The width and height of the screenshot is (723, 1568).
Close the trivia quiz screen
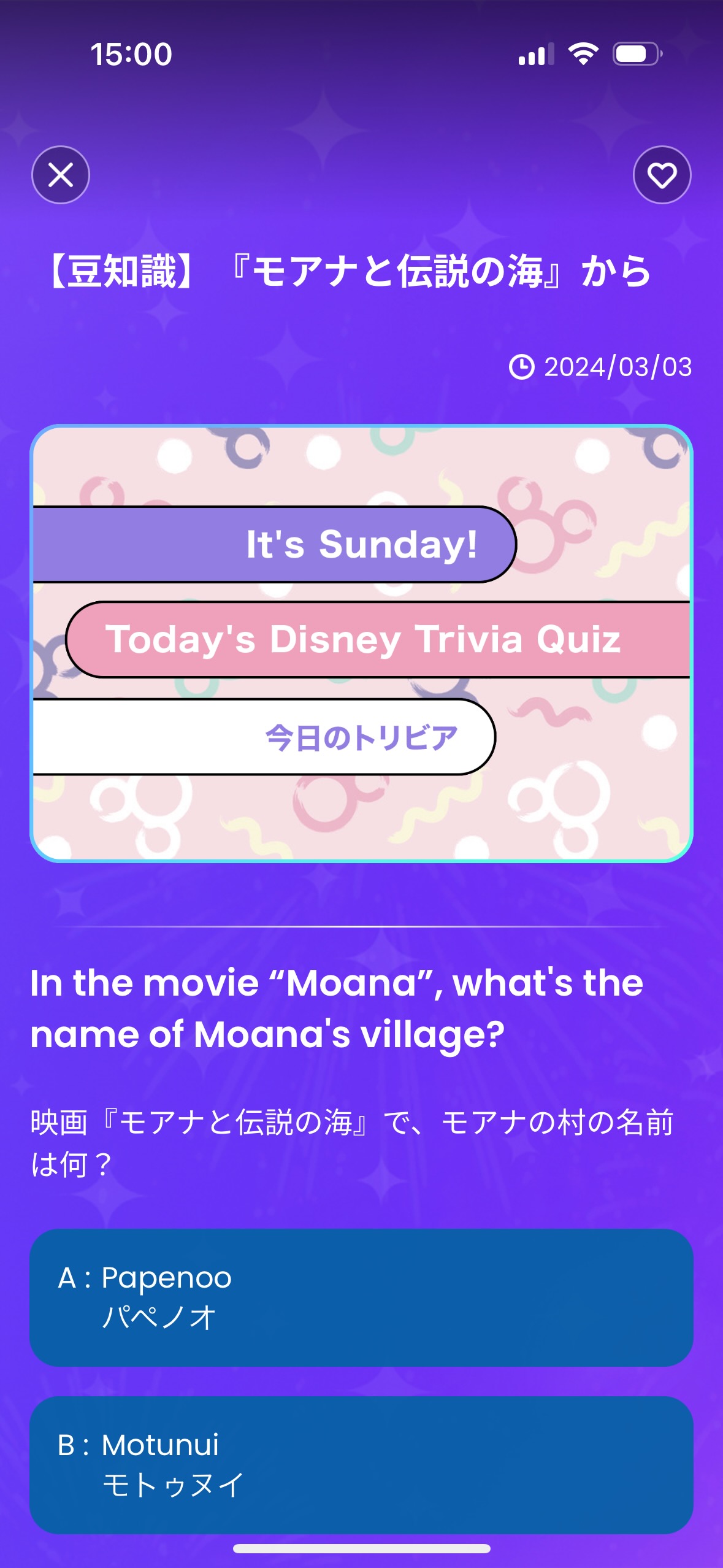click(x=61, y=175)
